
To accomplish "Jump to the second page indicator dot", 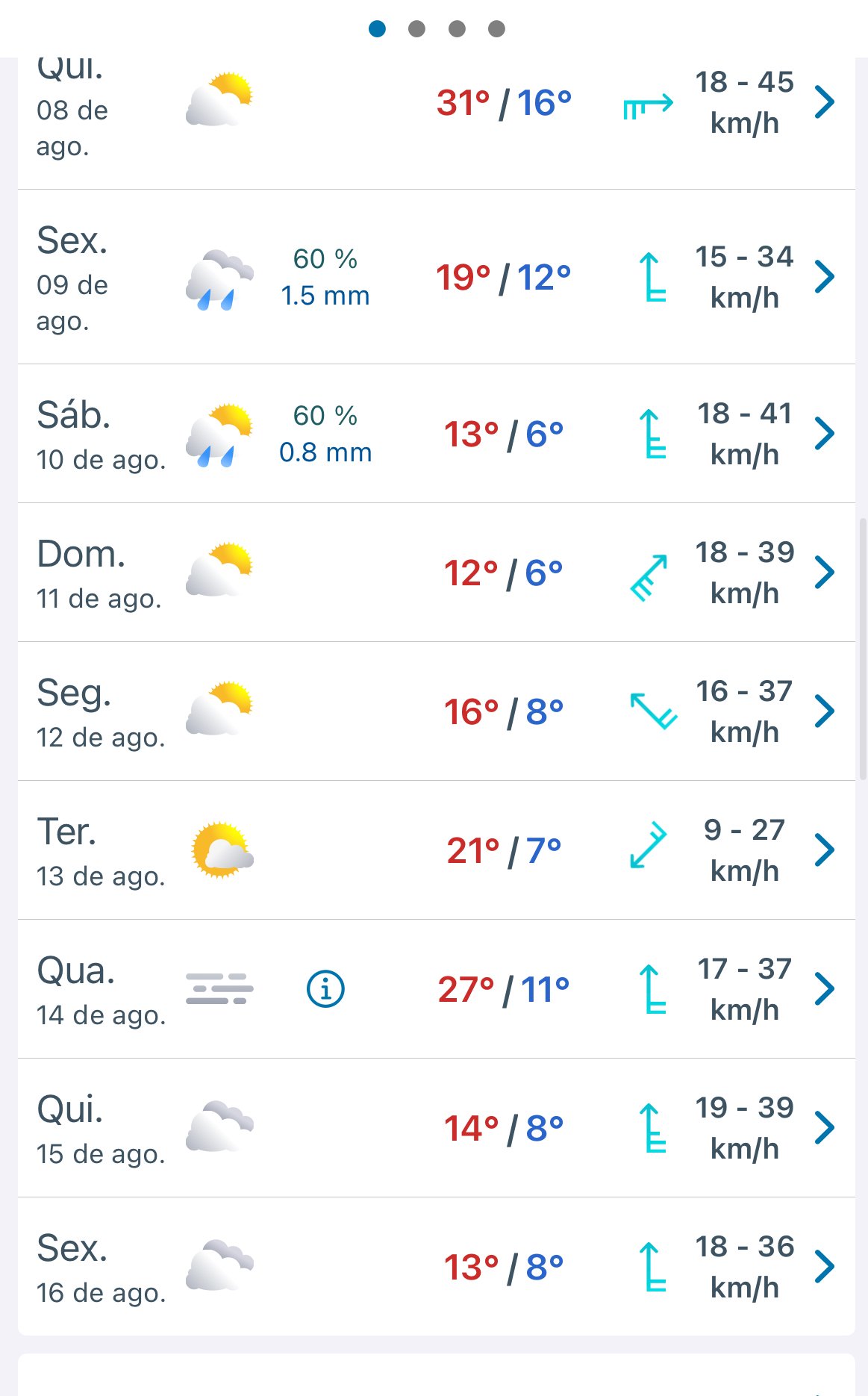I will pos(417,29).
